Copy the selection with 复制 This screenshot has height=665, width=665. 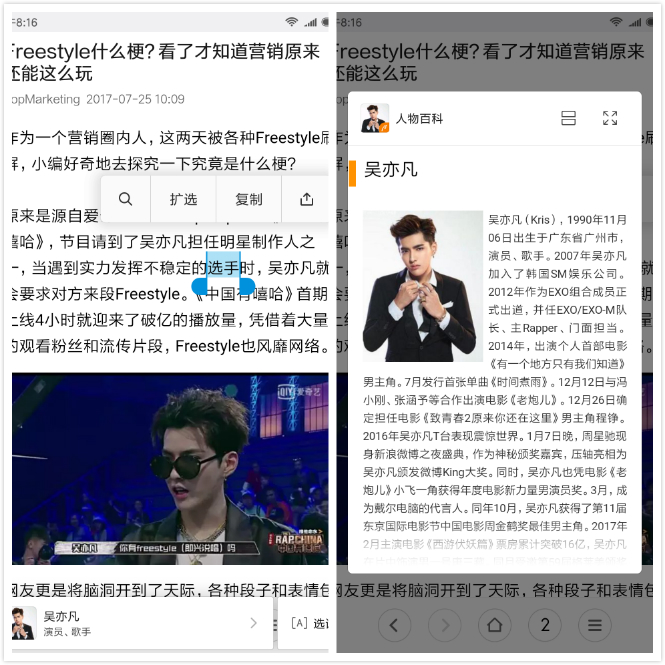coord(249,199)
